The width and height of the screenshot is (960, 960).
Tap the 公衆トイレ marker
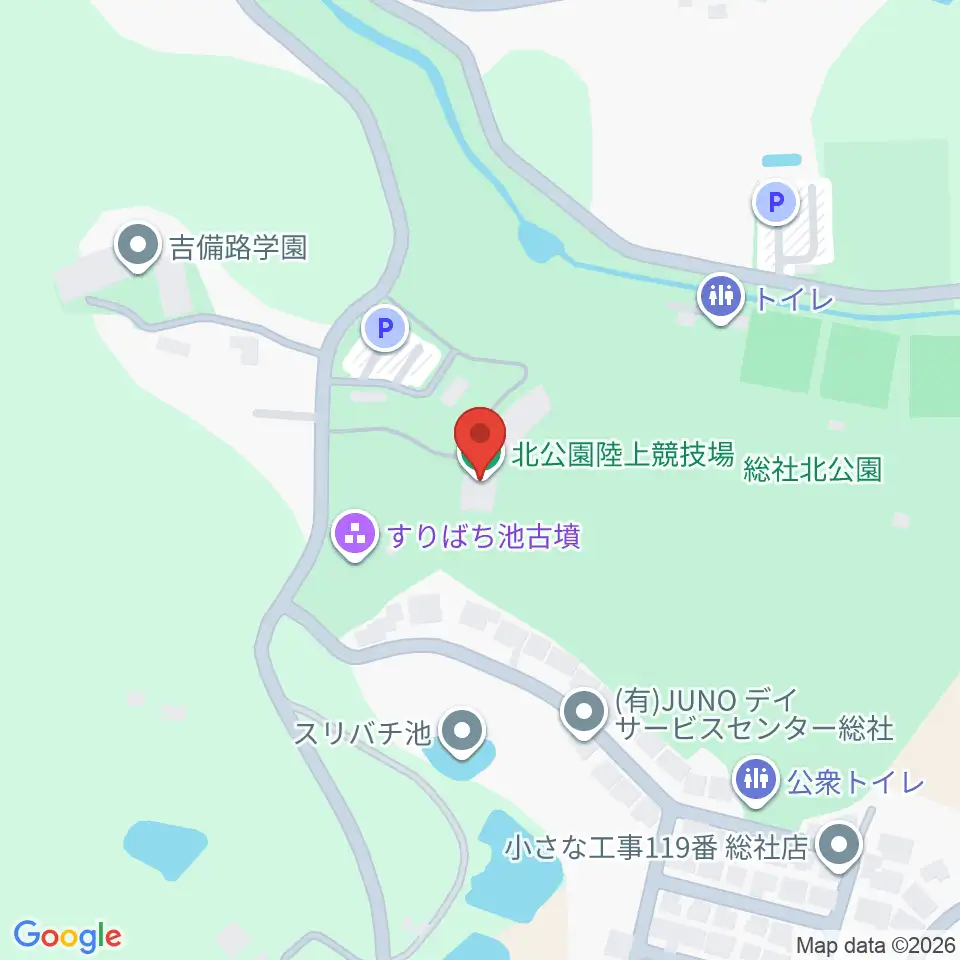[x=757, y=782]
